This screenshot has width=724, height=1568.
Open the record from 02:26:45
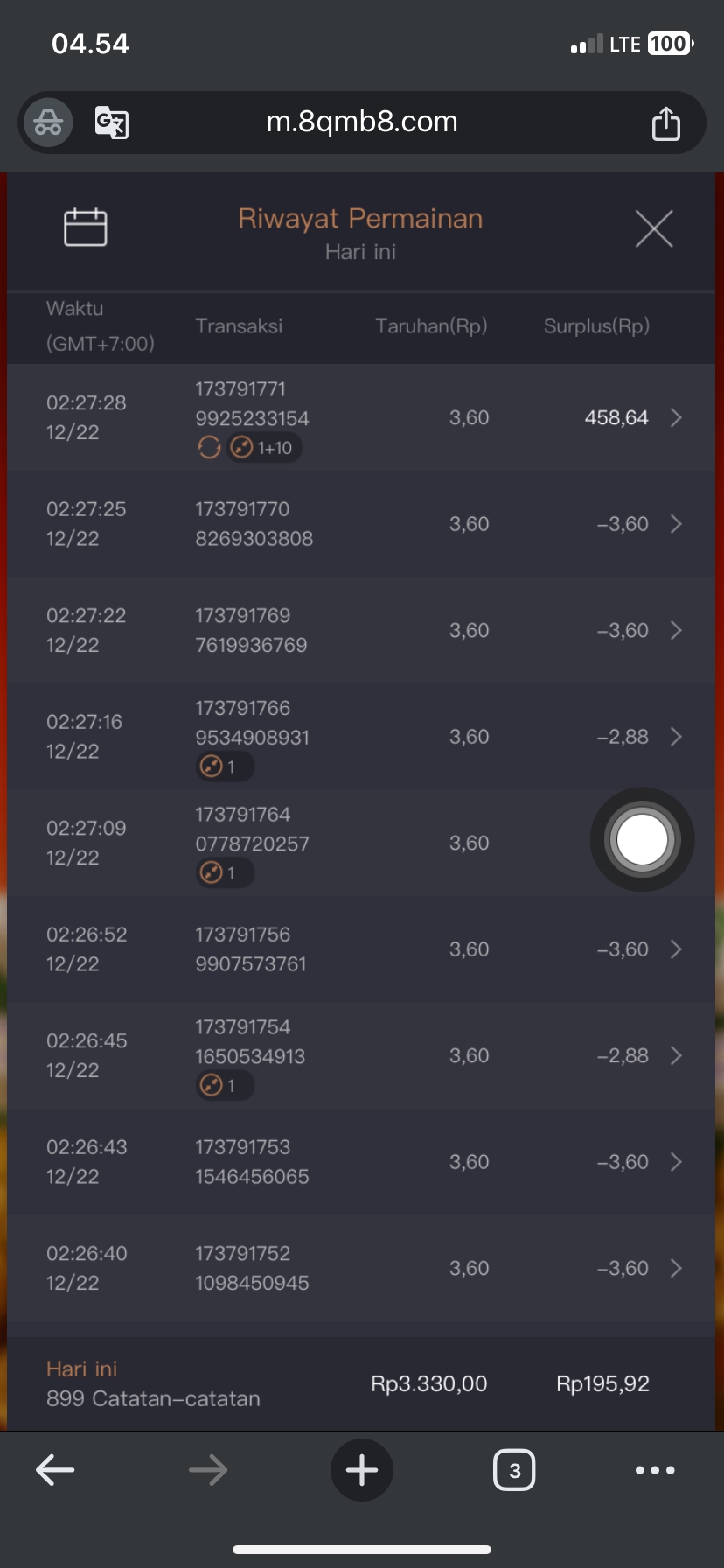pyautogui.click(x=675, y=1056)
